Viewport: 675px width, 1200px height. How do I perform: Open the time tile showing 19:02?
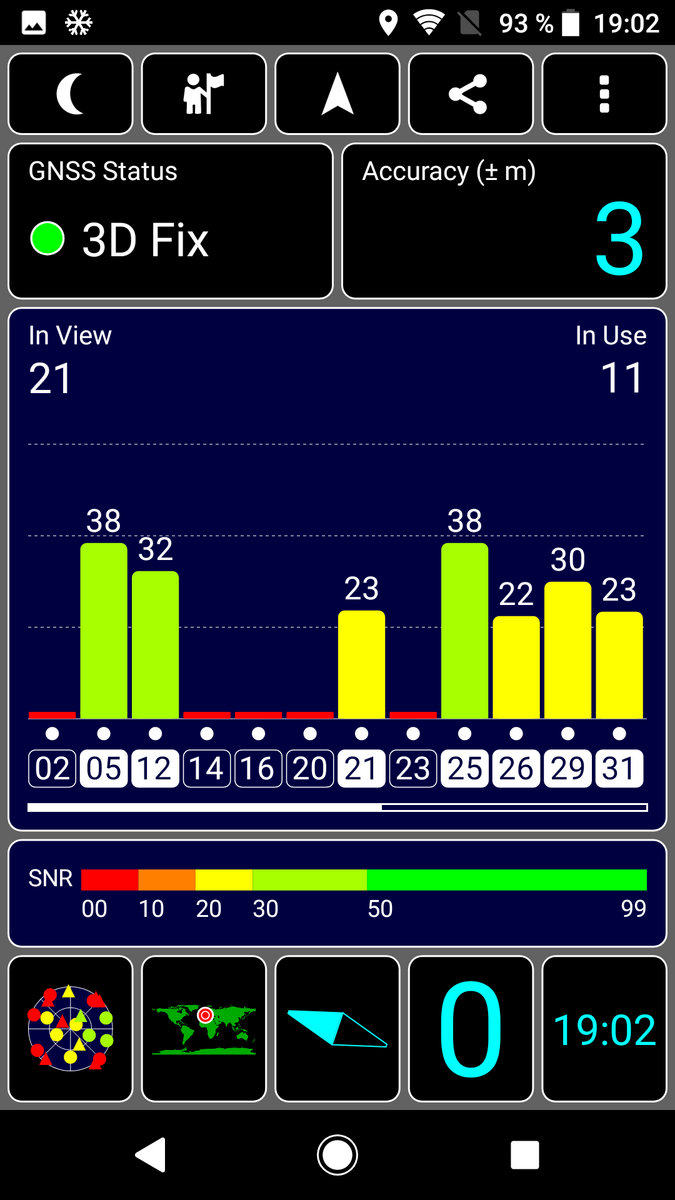604,1028
